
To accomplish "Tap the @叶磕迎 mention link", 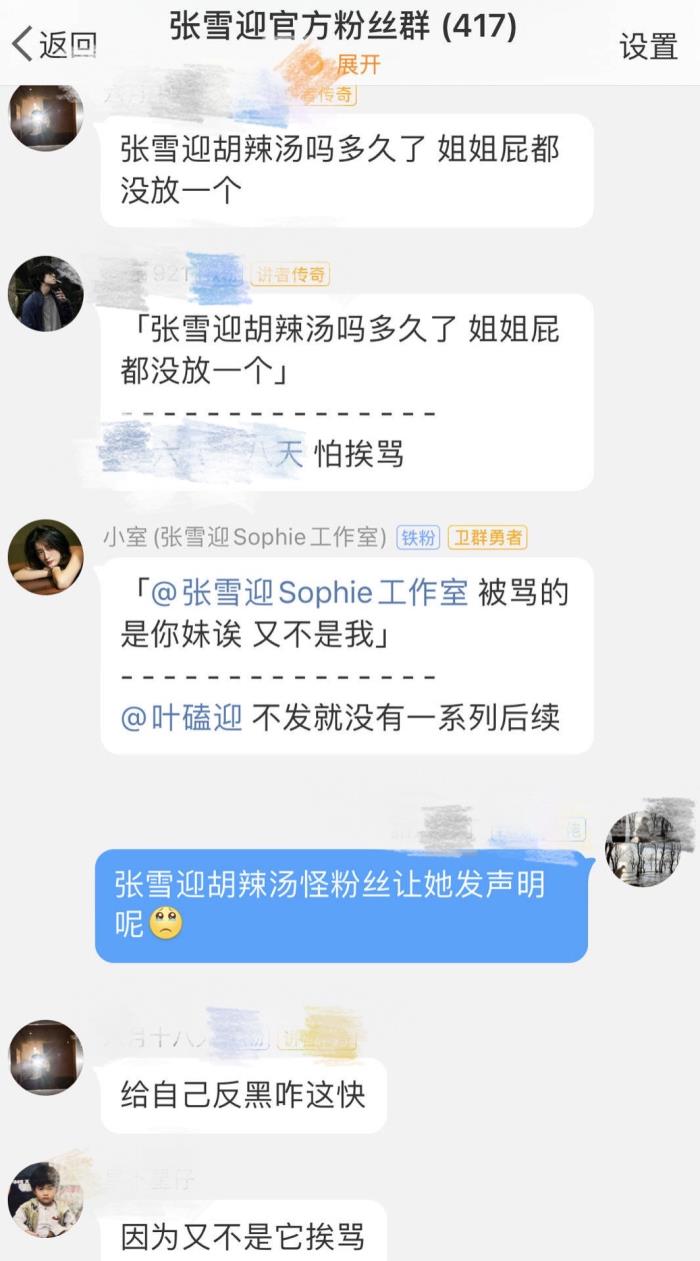I will coord(181,717).
